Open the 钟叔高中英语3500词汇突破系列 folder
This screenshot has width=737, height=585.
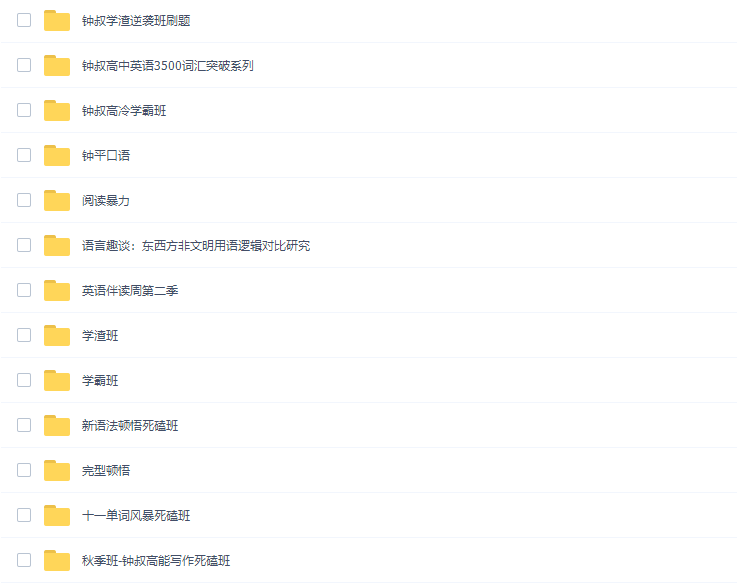(x=167, y=65)
